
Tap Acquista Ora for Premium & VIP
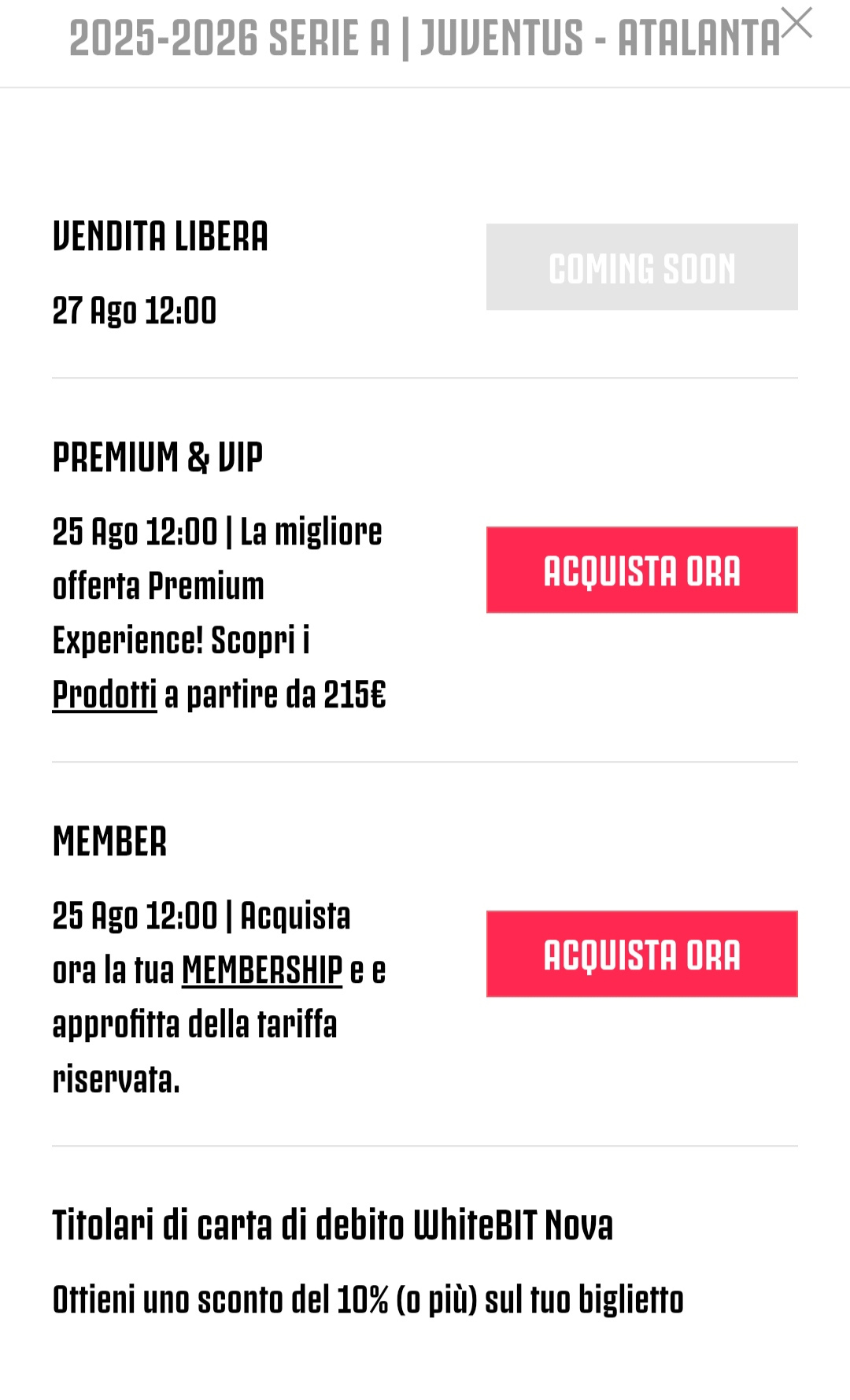(641, 570)
